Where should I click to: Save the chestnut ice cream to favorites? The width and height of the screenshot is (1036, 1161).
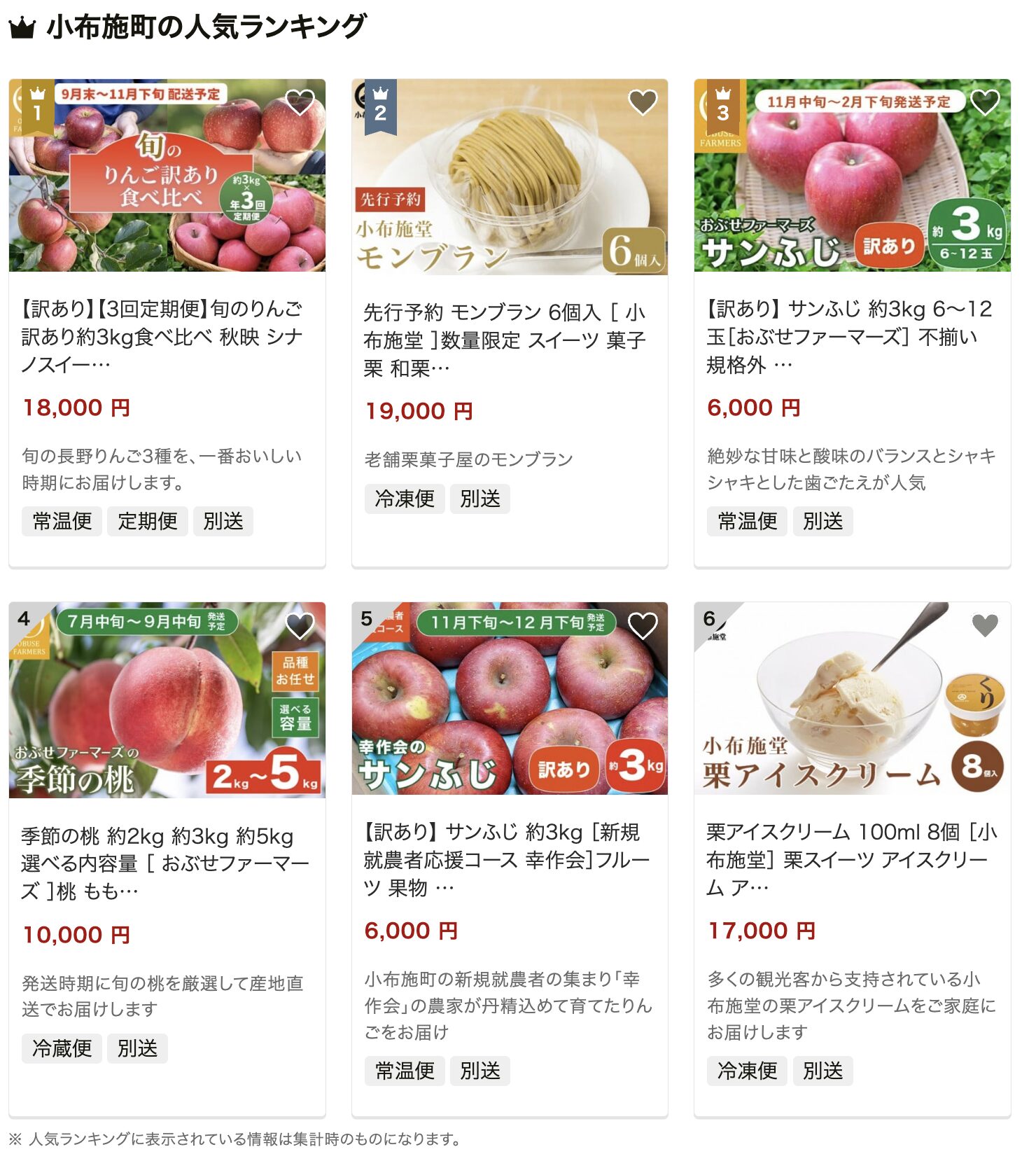pos(985,625)
